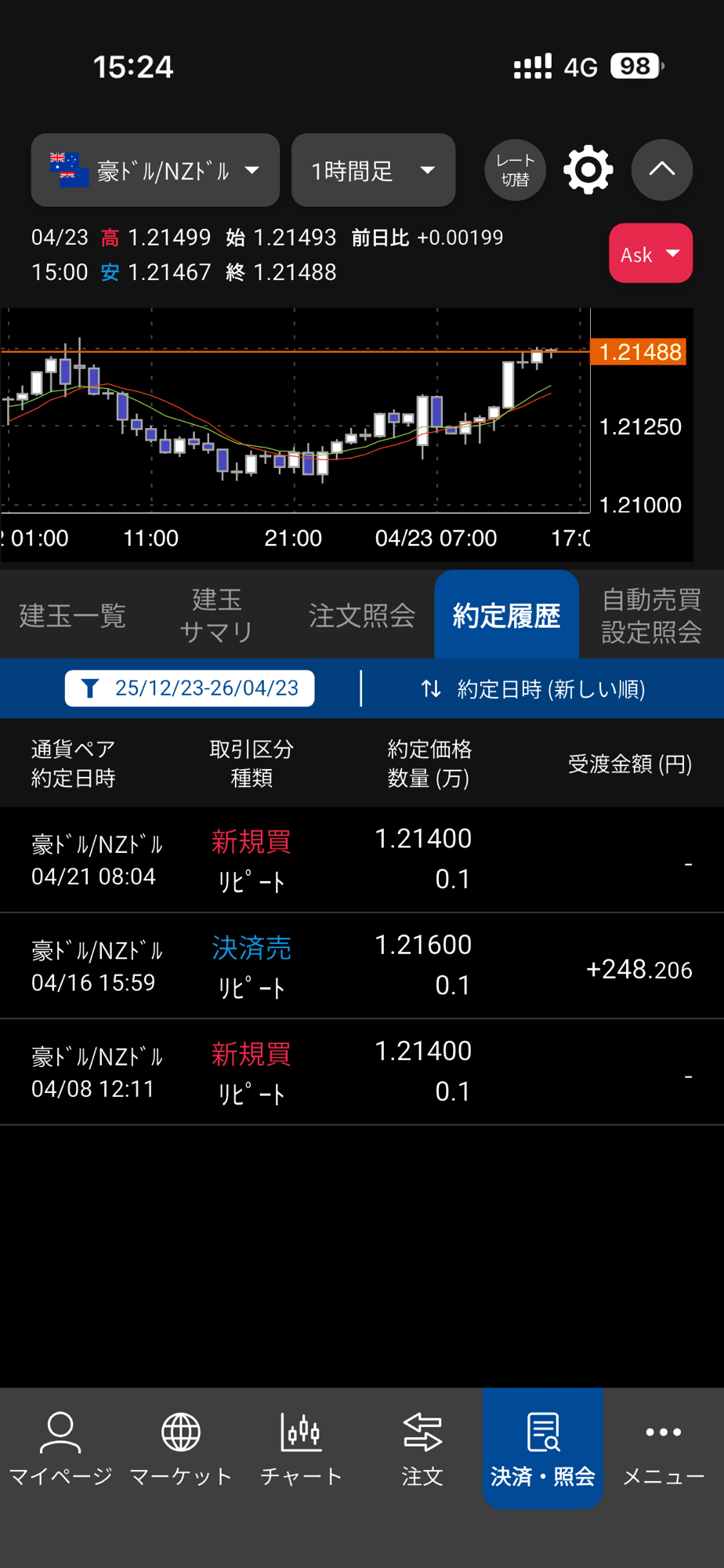Viewport: 724px width, 1568px height.
Task: Switch to the 建玉一覧 tab
Action: click(x=72, y=615)
